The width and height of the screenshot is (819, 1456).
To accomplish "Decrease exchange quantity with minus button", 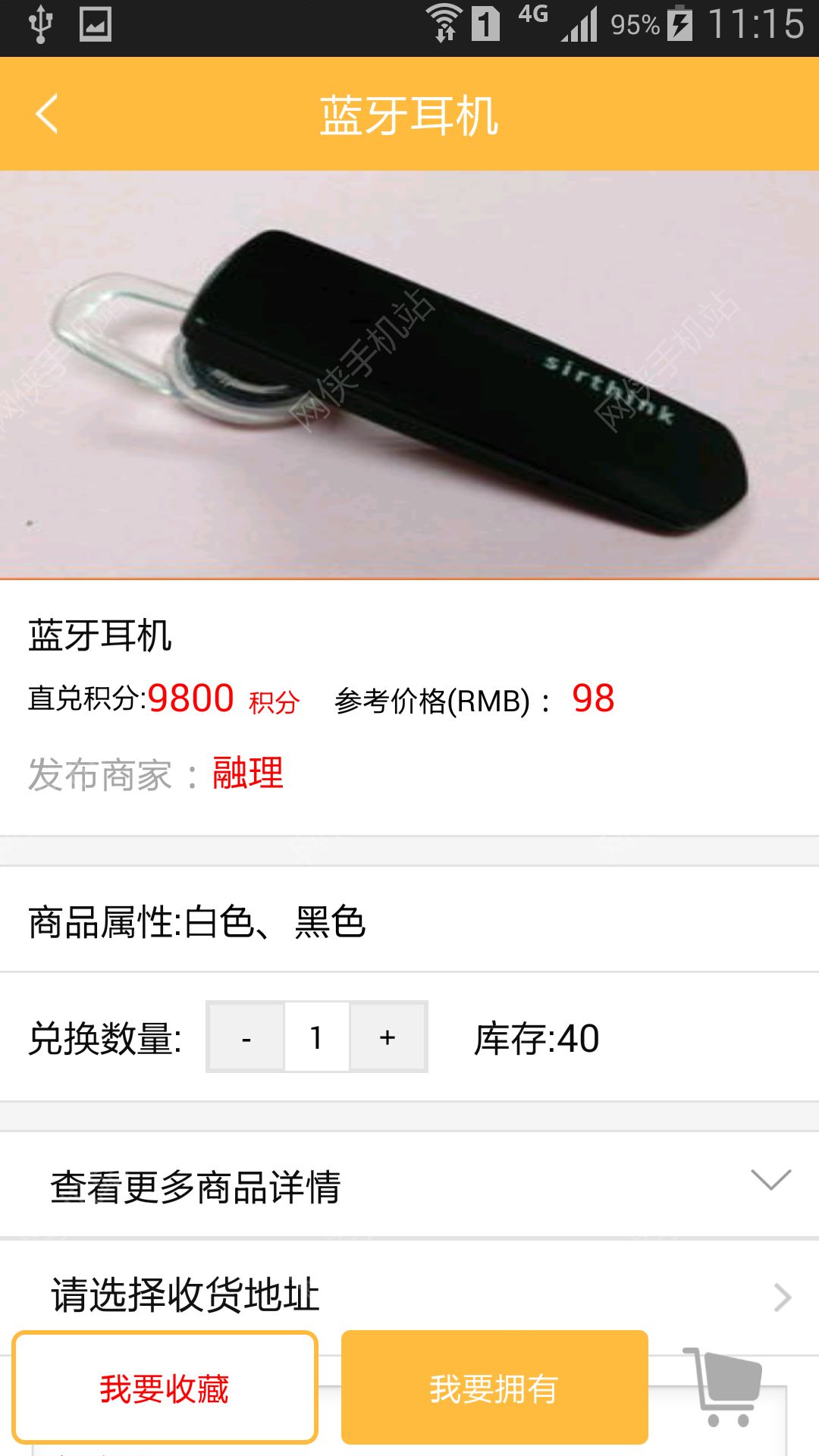I will 246,1037.
